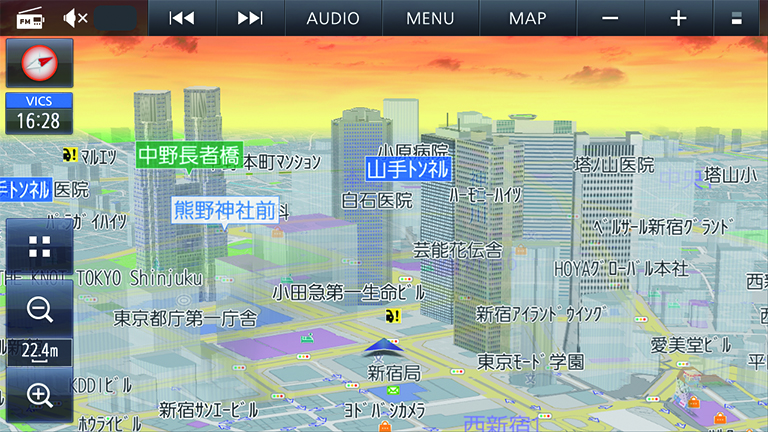Open the FM radio source icon

pyautogui.click(x=27, y=18)
